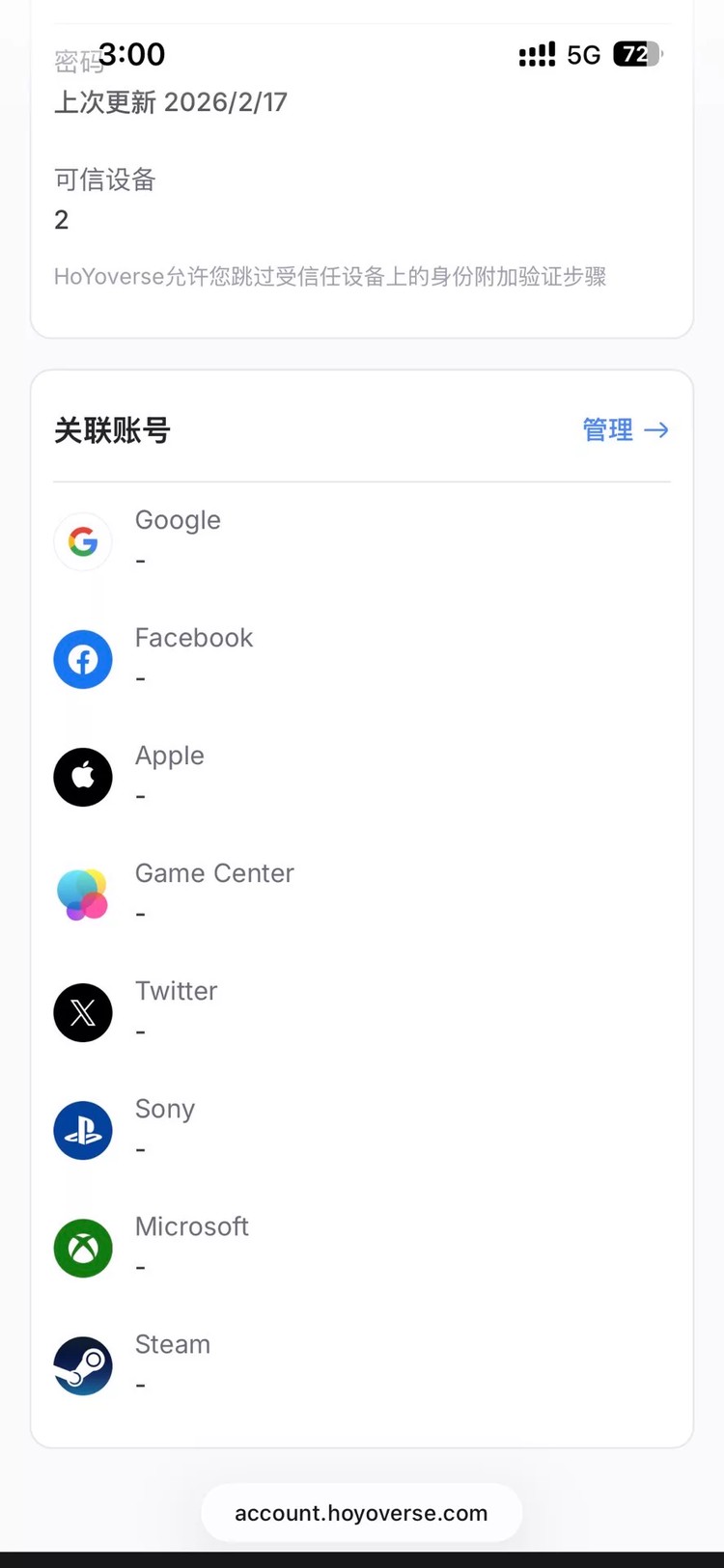The image size is (724, 1568).
Task: Click the Google account icon
Action: click(83, 541)
